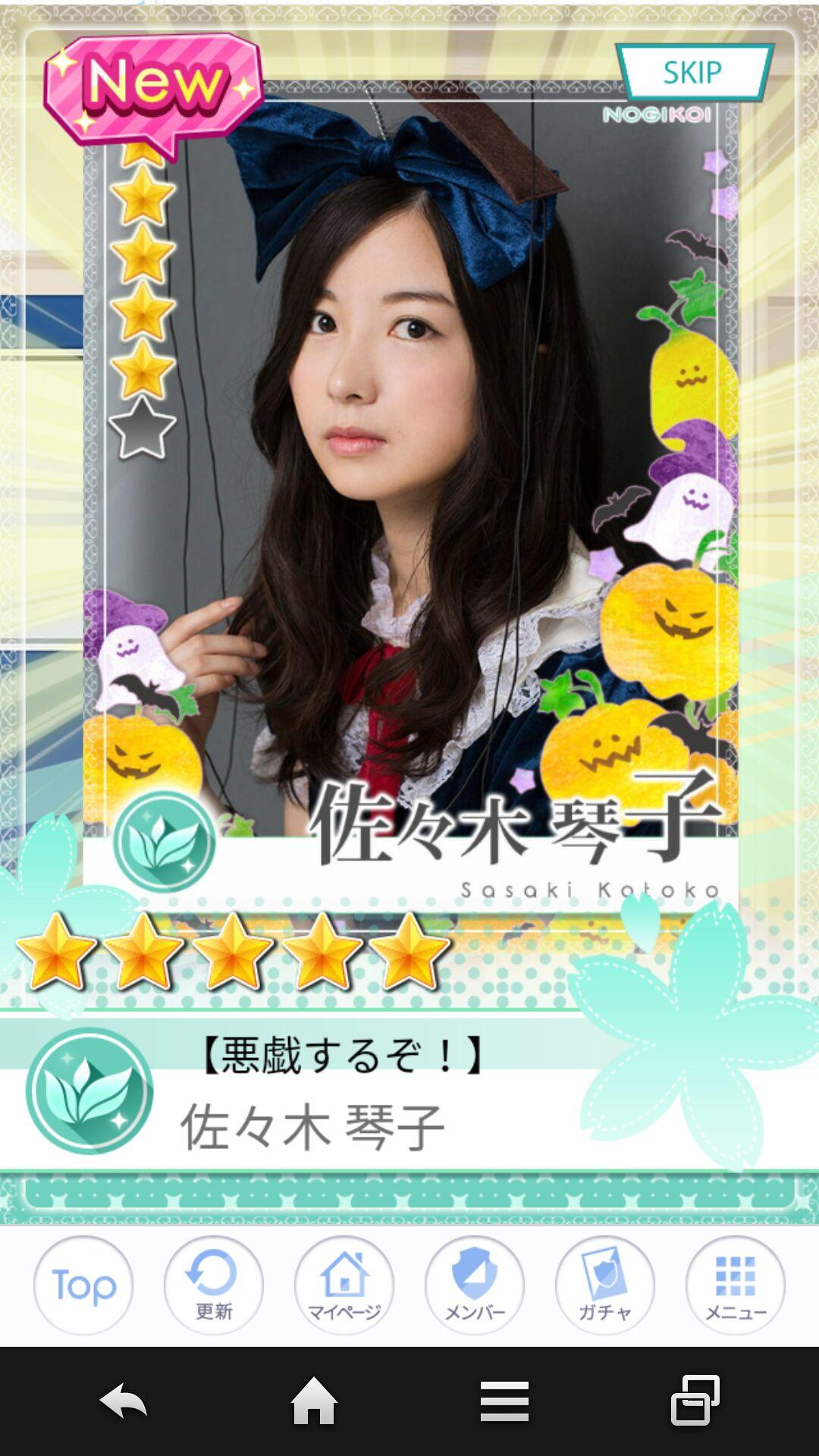Go to the Top page
Screen dimensions: 819x1456
(83, 1285)
